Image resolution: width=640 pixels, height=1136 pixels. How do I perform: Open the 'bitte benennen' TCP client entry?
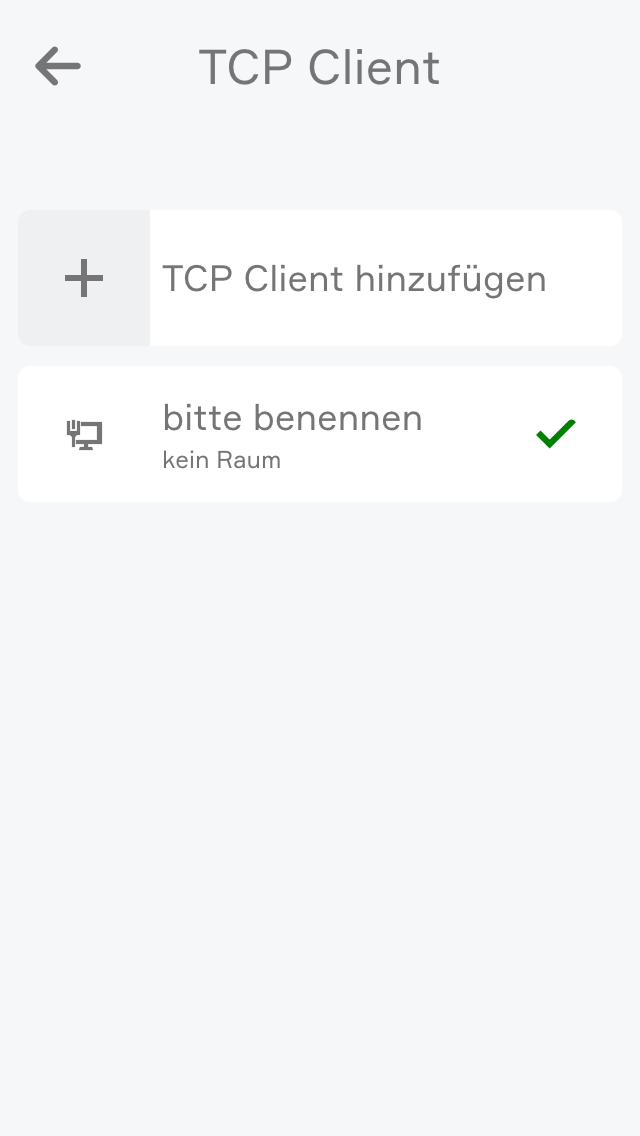(x=292, y=434)
